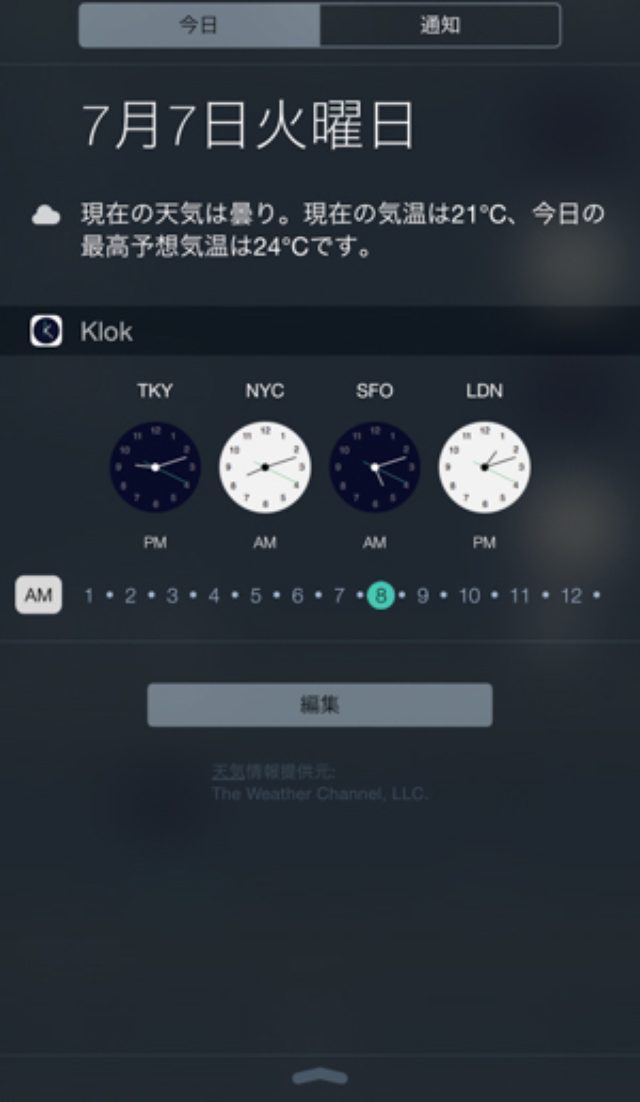The height and width of the screenshot is (1102, 640).
Task: Tap the SFO clock
Action: coord(375,467)
